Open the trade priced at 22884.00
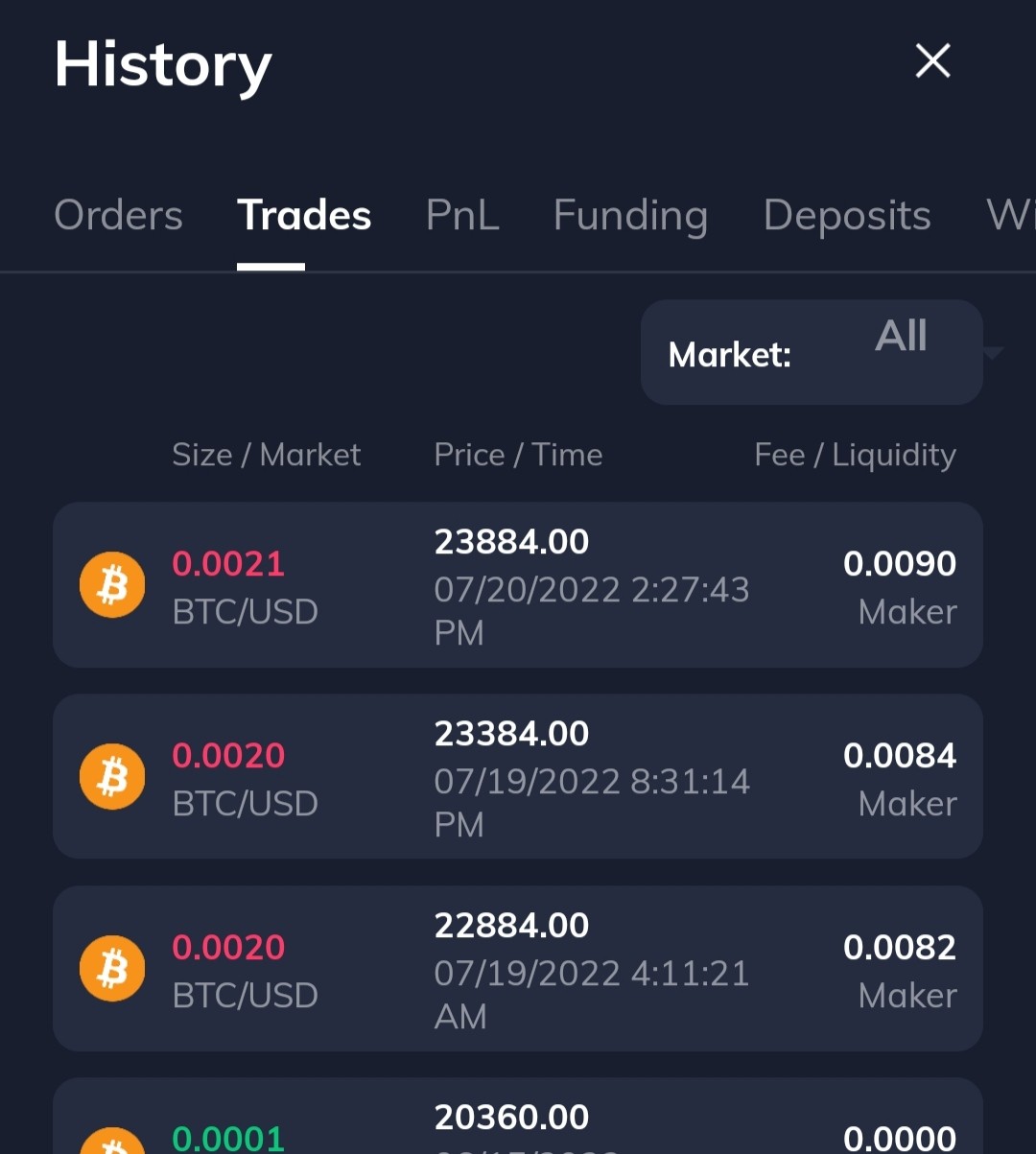Image resolution: width=1036 pixels, height=1154 pixels. [x=518, y=969]
